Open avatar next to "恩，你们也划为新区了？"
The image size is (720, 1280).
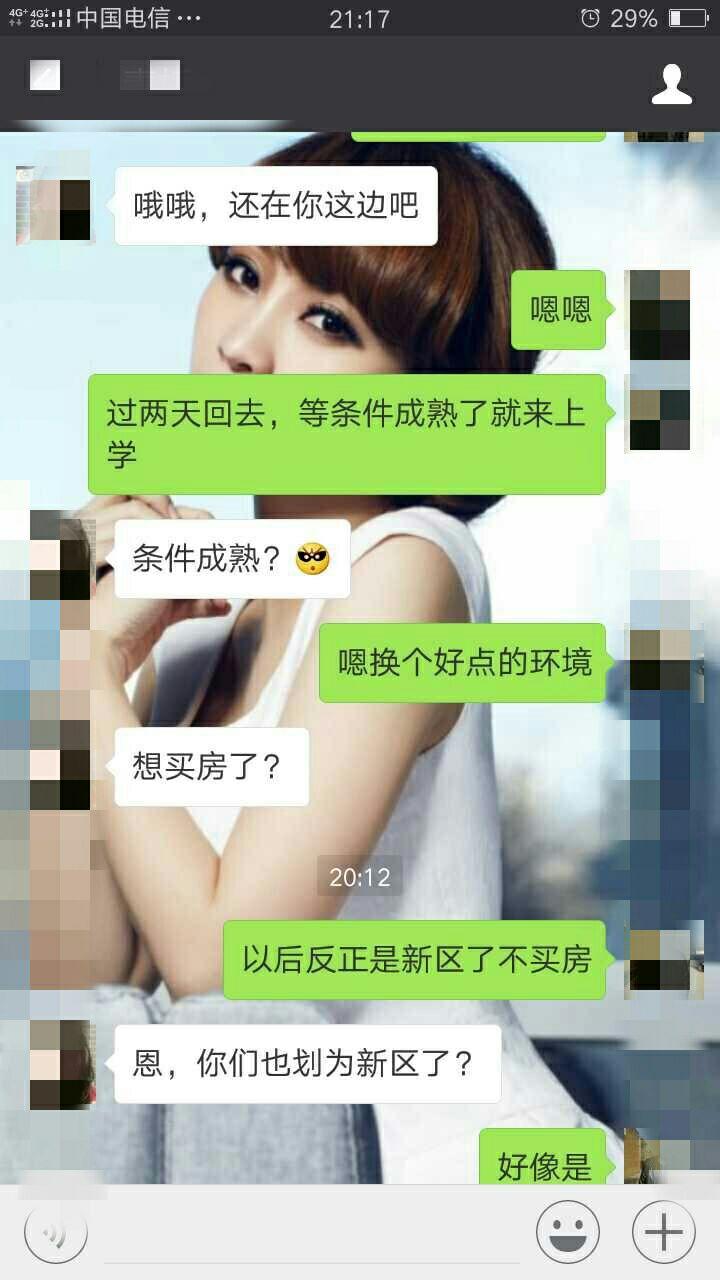60,1064
